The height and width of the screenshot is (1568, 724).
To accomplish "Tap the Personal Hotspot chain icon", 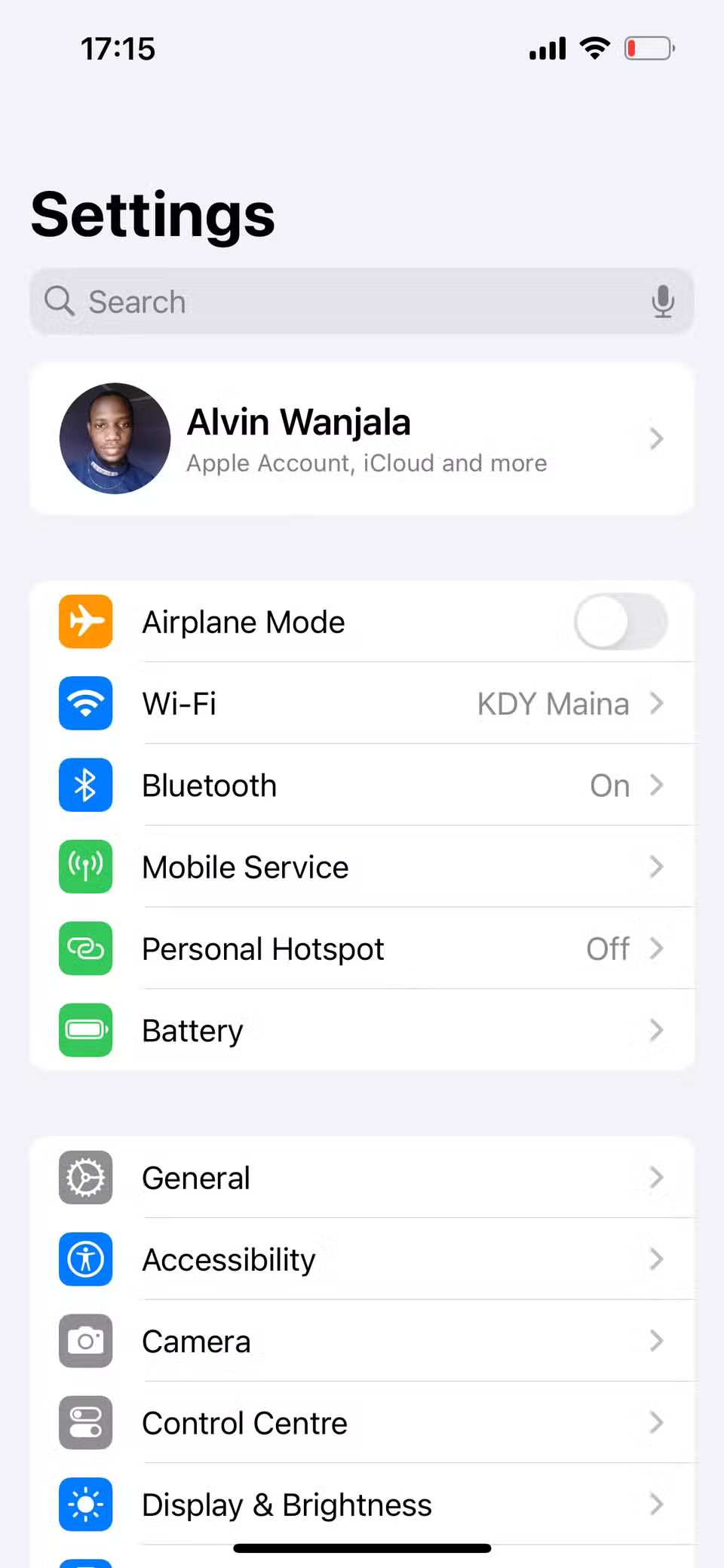I will click(85, 949).
